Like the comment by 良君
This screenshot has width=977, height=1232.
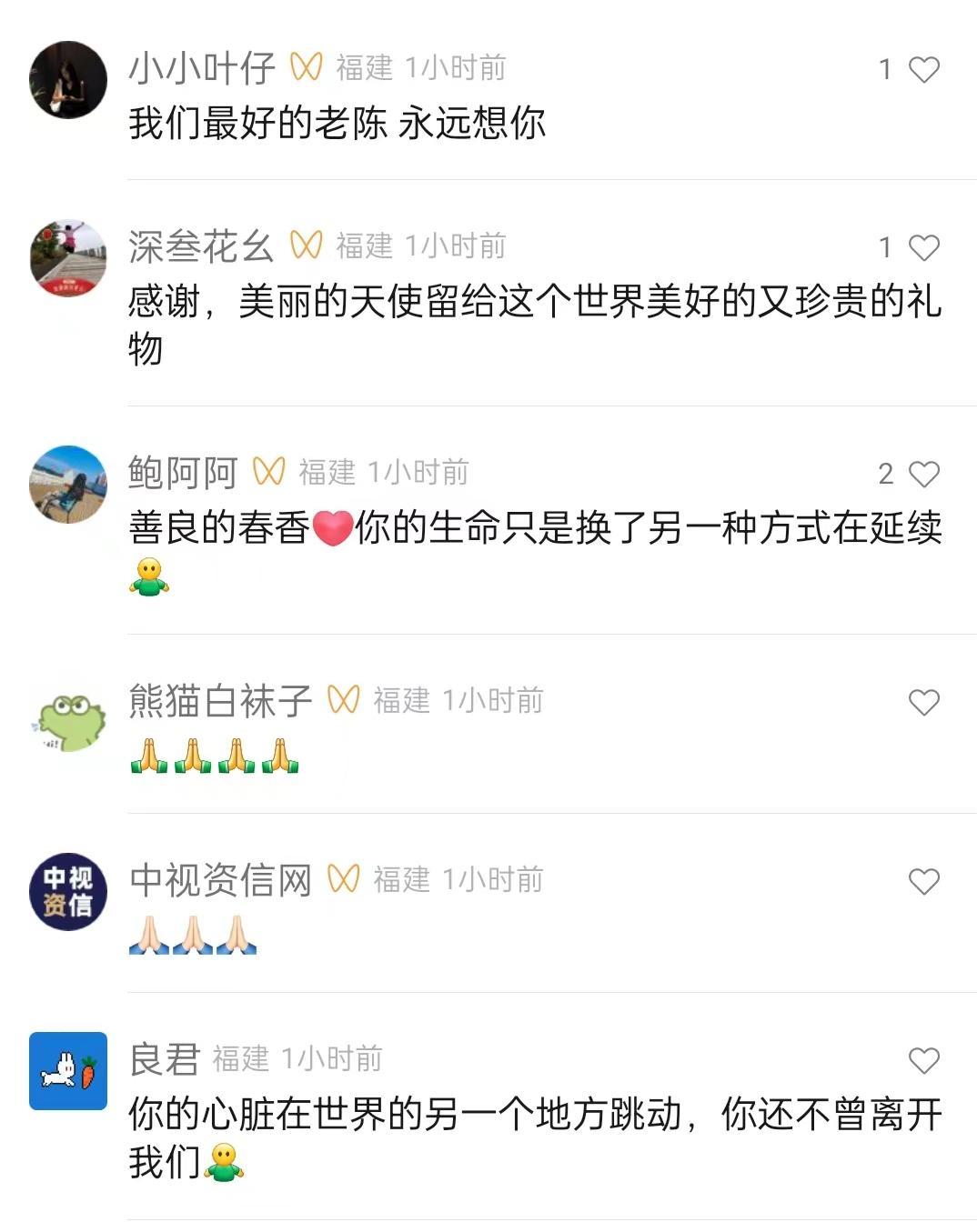tap(923, 1060)
